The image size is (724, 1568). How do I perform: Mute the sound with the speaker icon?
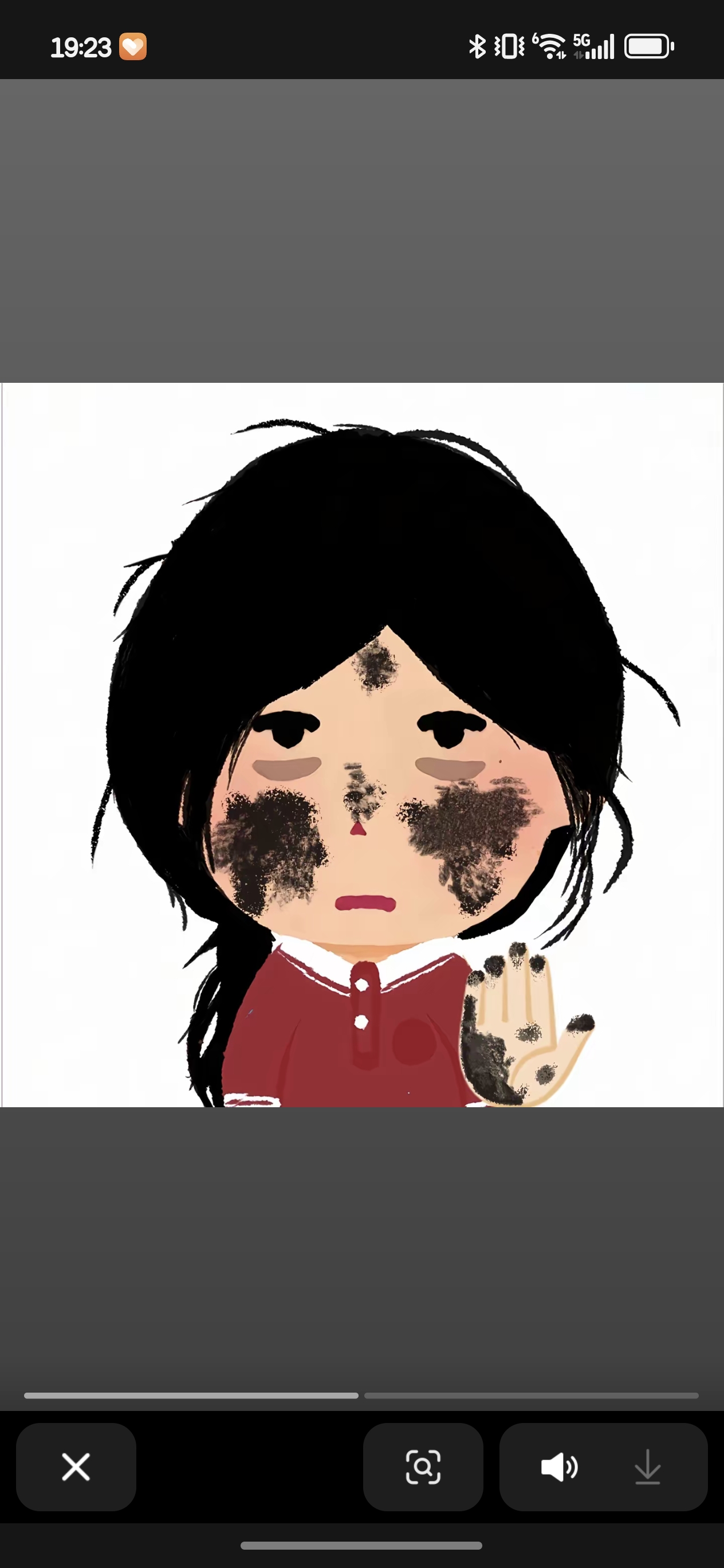[x=559, y=1467]
